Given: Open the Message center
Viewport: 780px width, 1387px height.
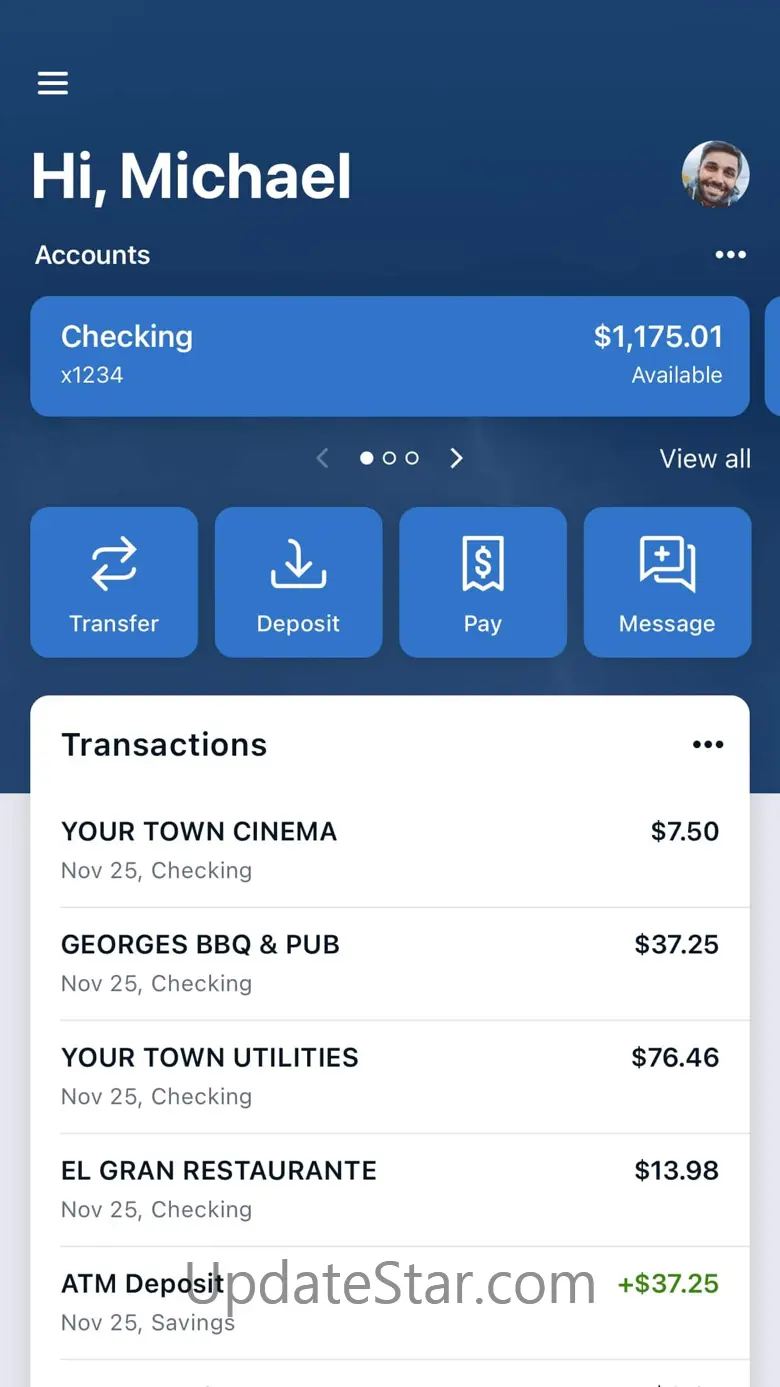Looking at the screenshot, I should click(x=667, y=582).
